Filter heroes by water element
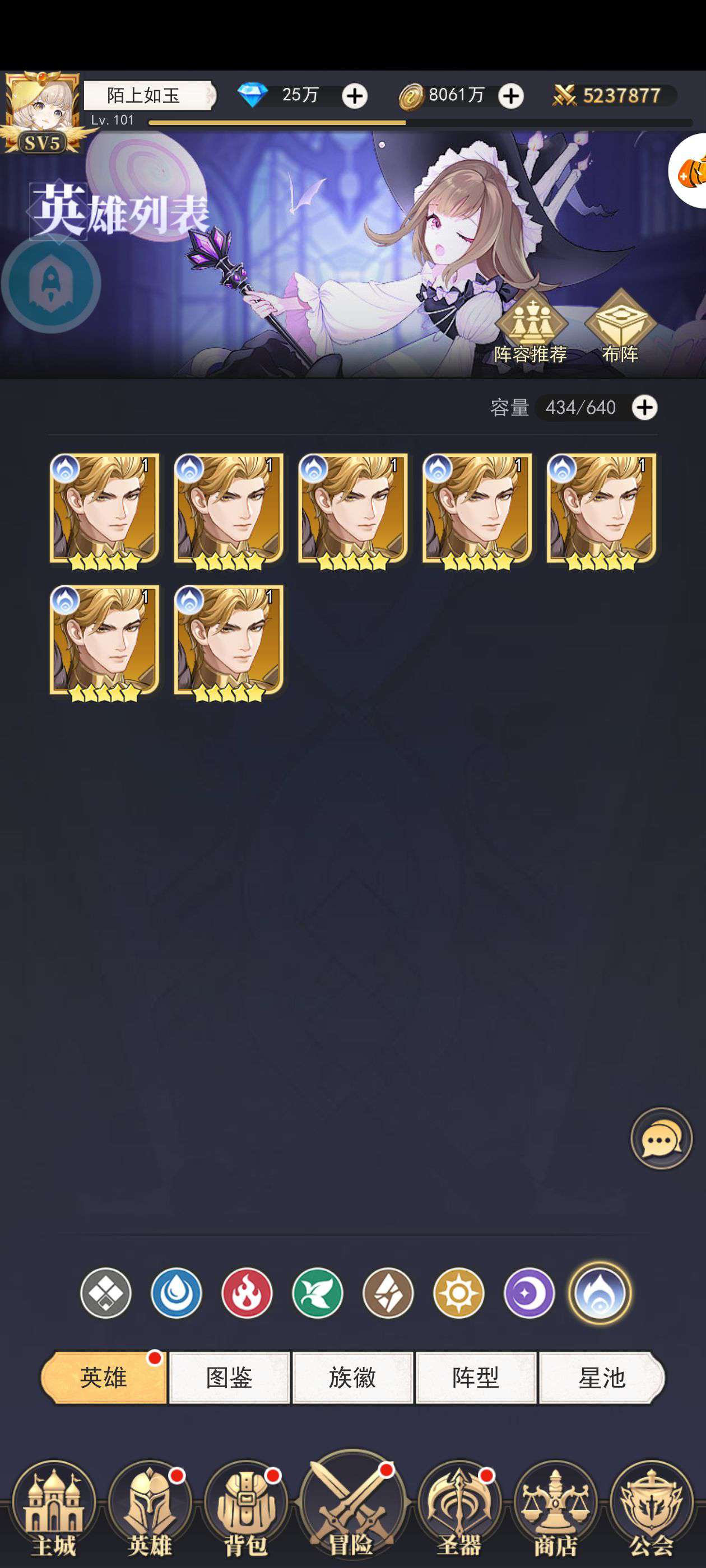 [176, 1293]
